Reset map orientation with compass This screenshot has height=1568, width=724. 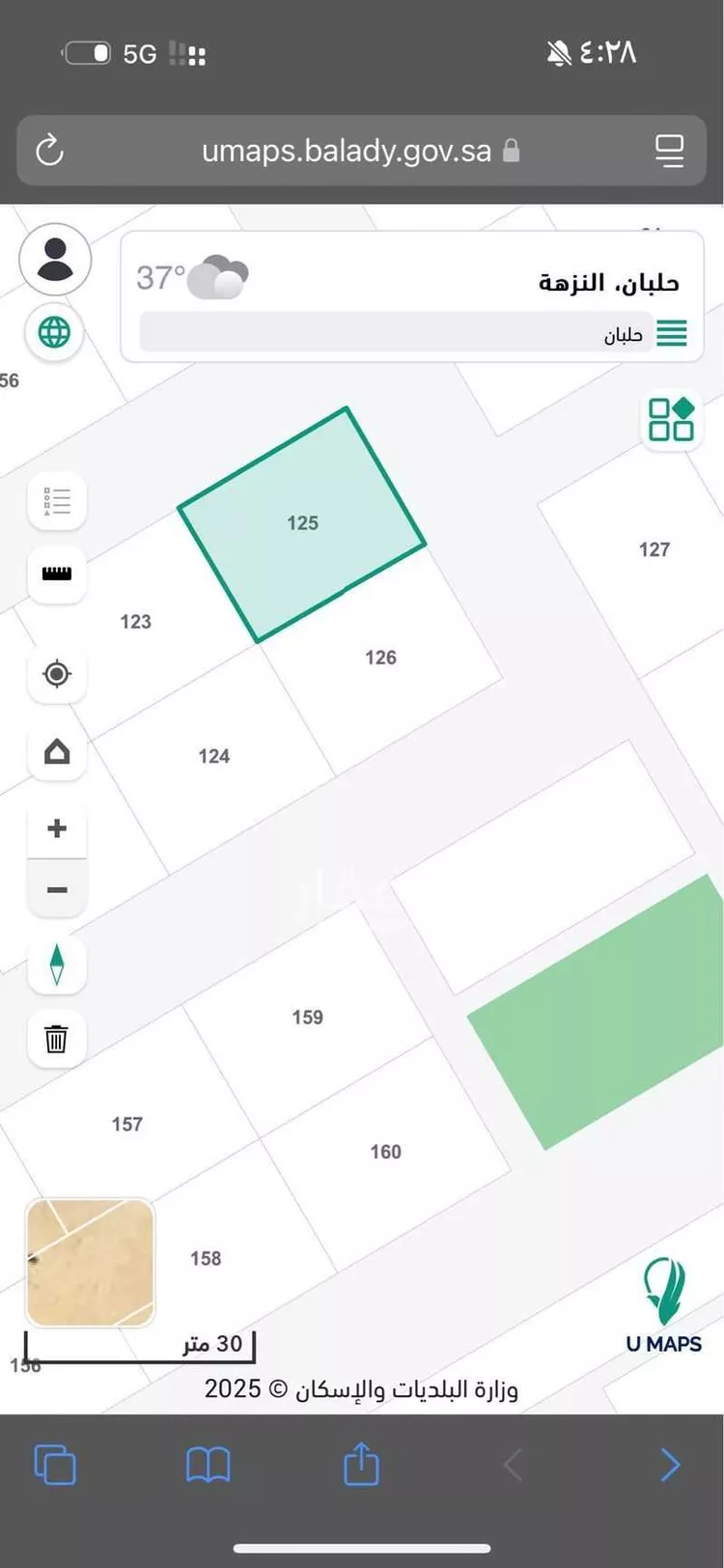(57, 964)
